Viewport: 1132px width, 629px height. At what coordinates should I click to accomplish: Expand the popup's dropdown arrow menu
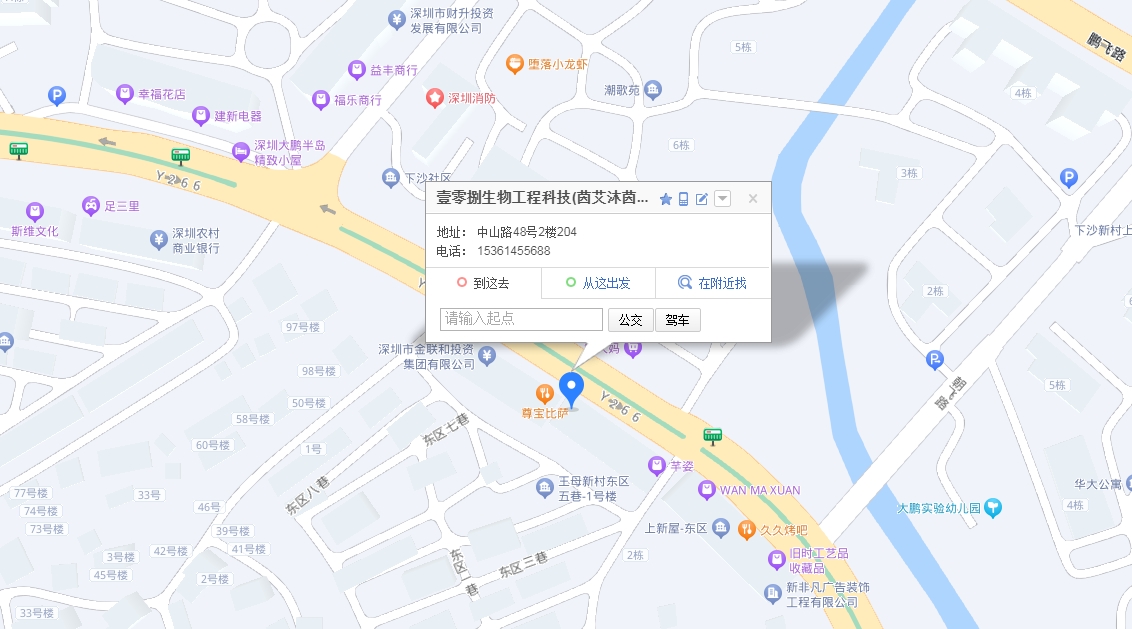(x=722, y=199)
